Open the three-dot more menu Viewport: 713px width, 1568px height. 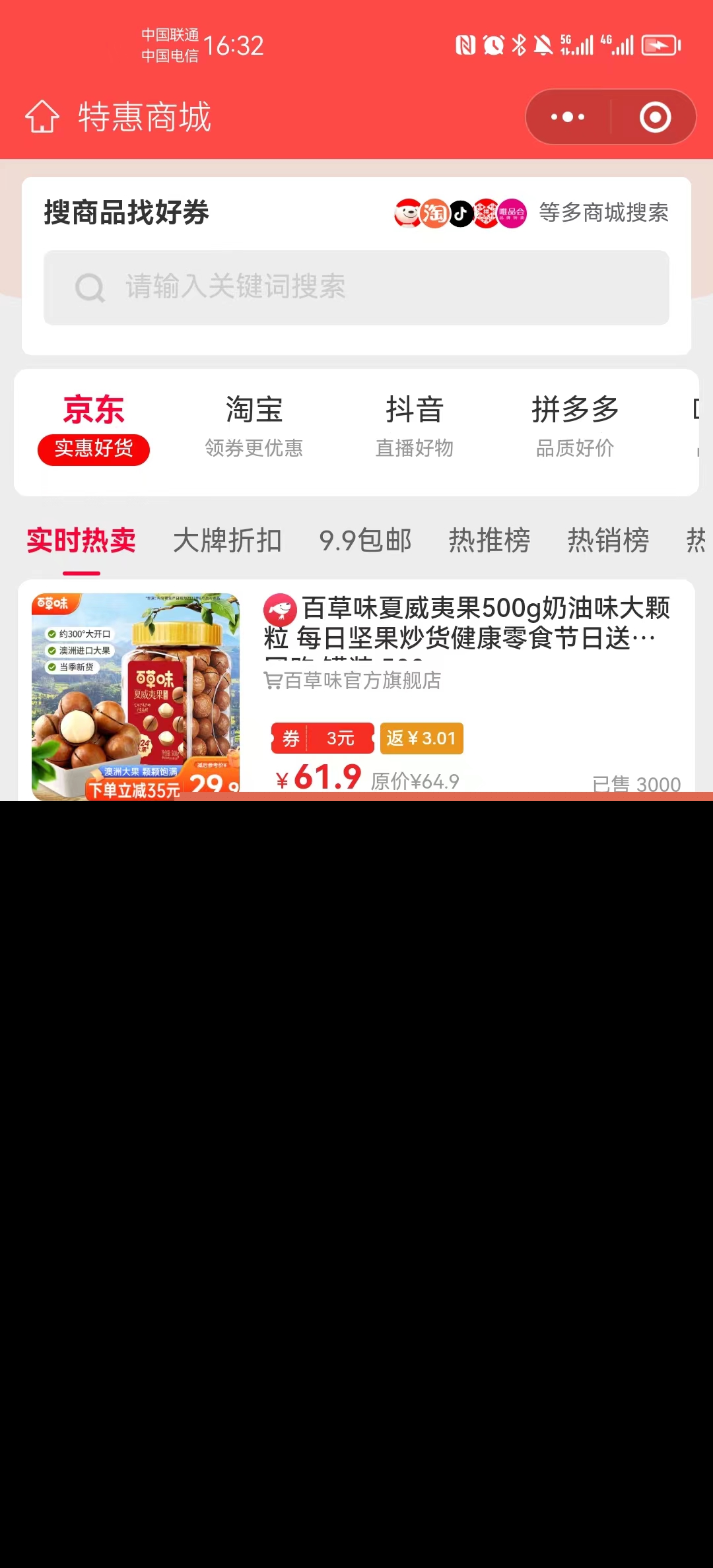tap(568, 117)
